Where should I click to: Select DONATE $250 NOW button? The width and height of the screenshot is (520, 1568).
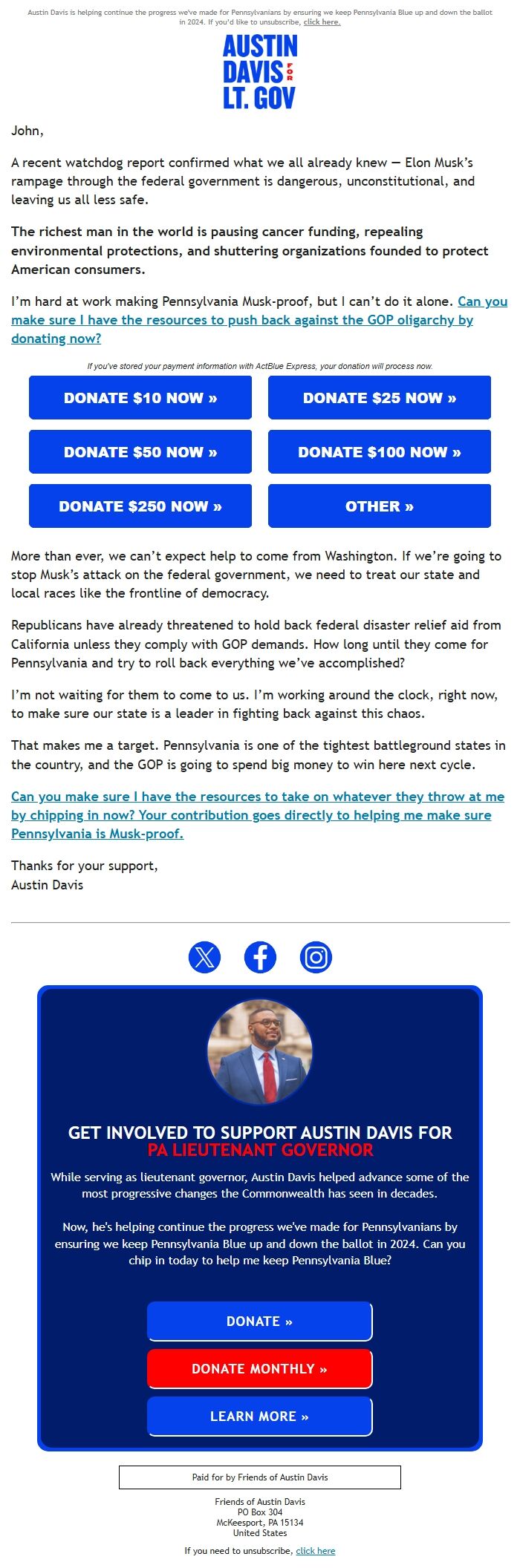pyautogui.click(x=140, y=506)
